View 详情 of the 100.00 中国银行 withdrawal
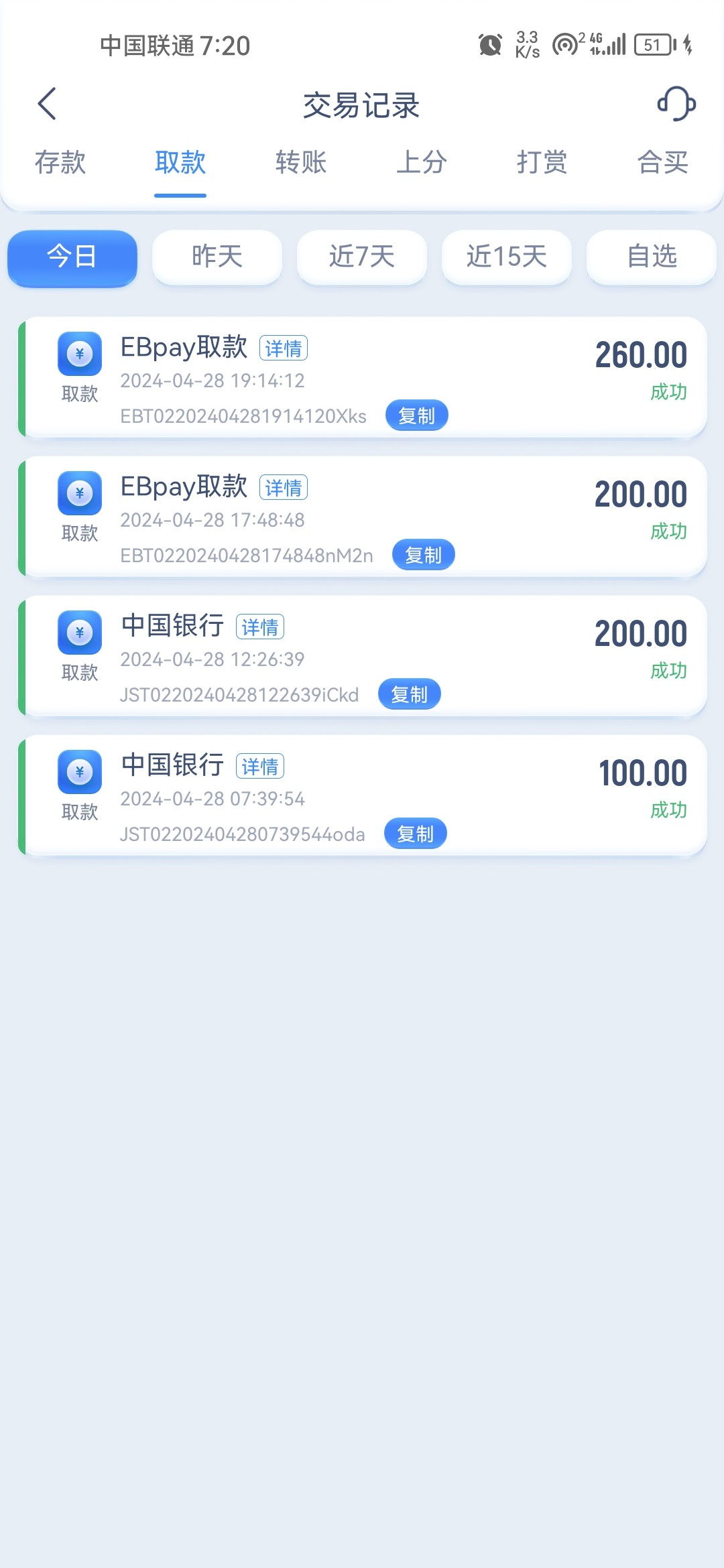The width and height of the screenshot is (724, 1568). click(260, 767)
